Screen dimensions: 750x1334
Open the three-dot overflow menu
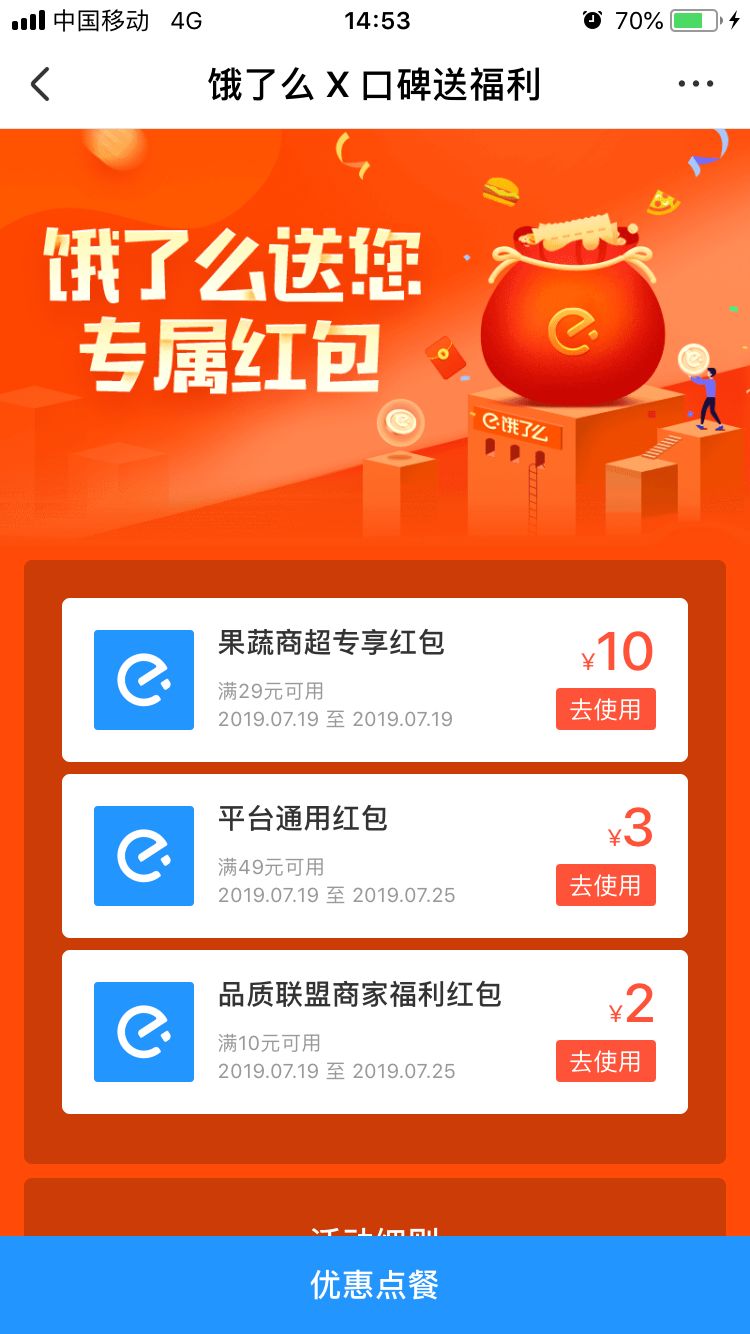(x=696, y=85)
